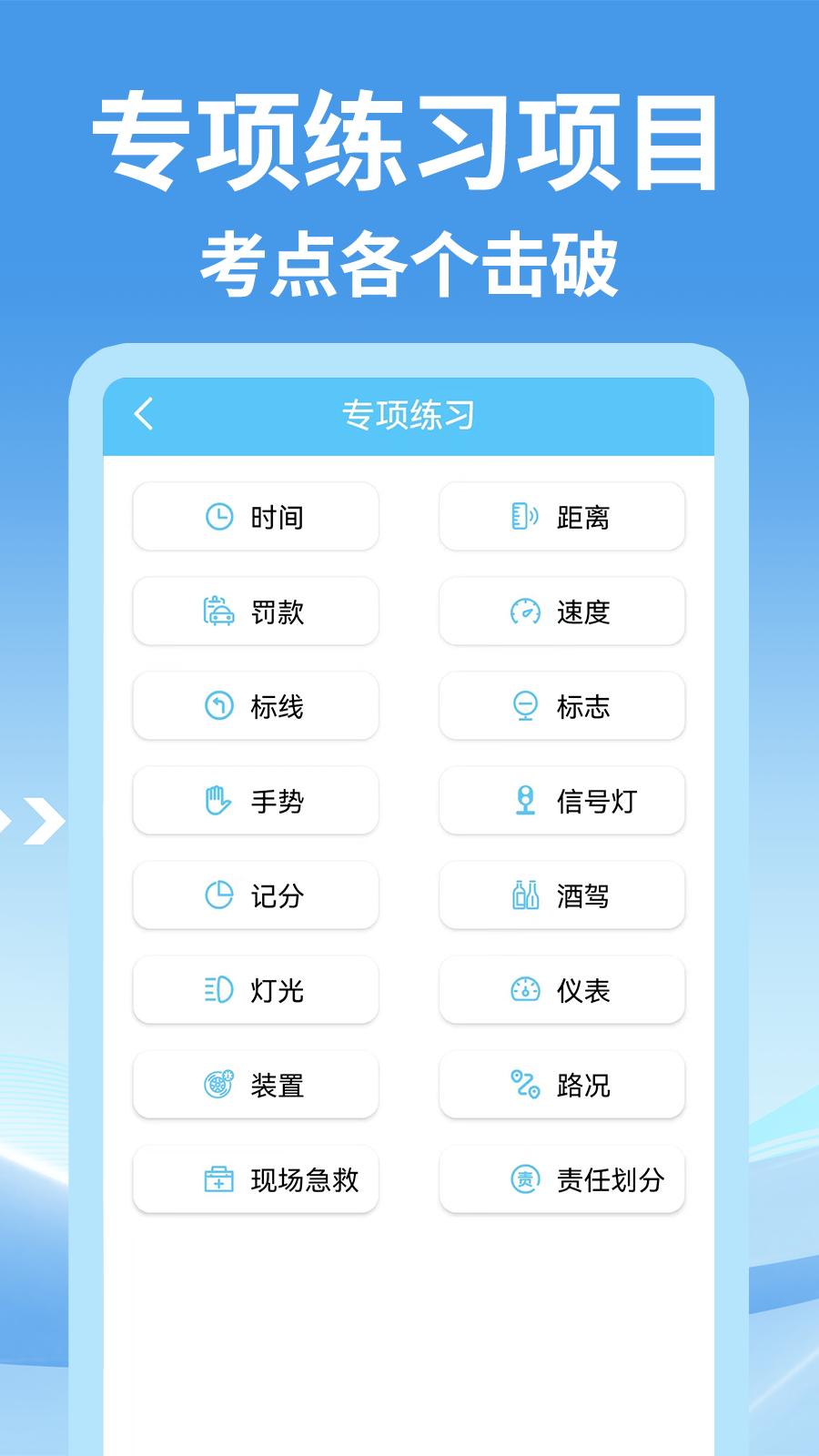
Task: Select the curved arrow icon next to 标线
Action: [218, 706]
